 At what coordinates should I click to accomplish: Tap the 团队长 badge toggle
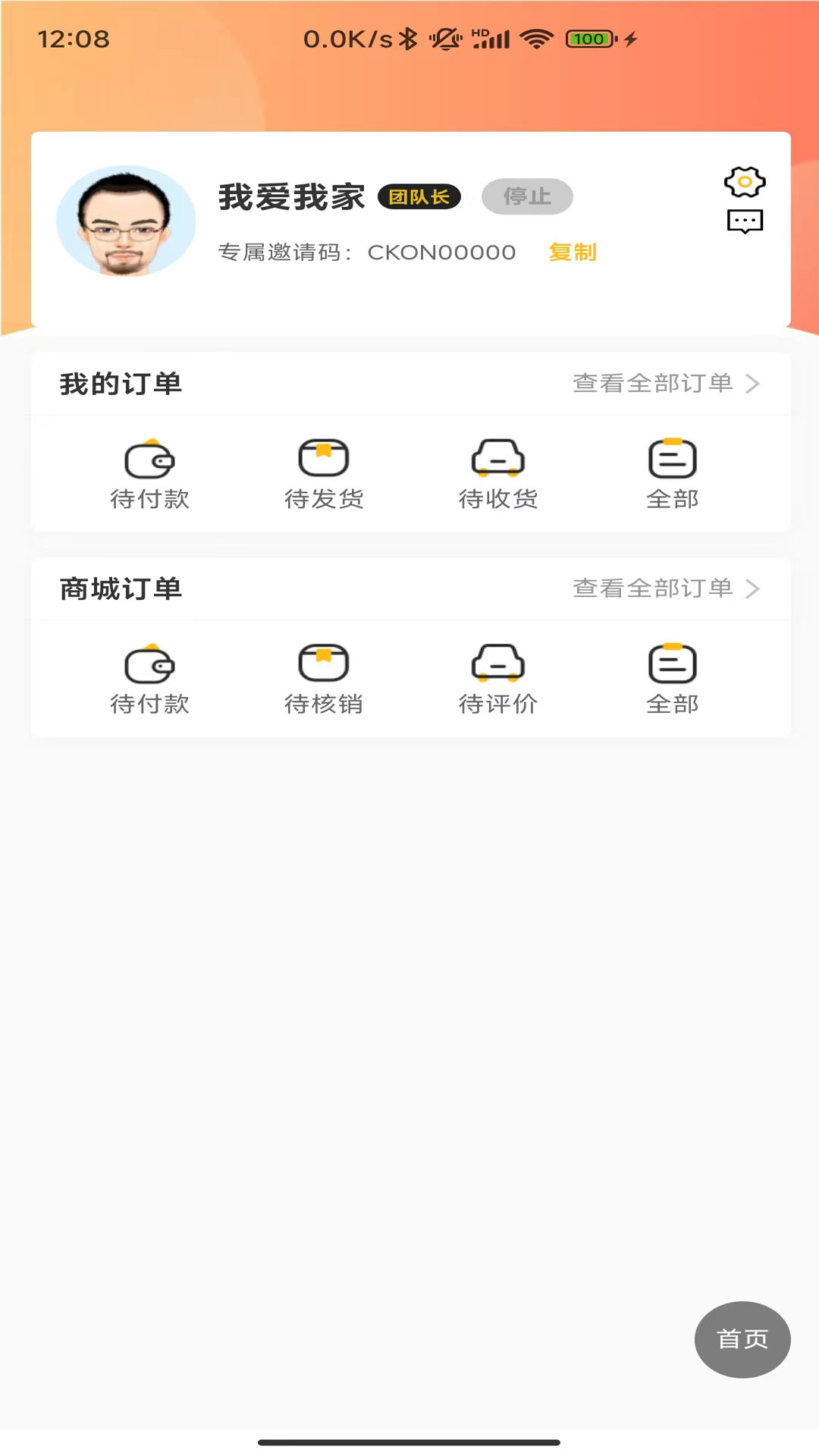[419, 196]
